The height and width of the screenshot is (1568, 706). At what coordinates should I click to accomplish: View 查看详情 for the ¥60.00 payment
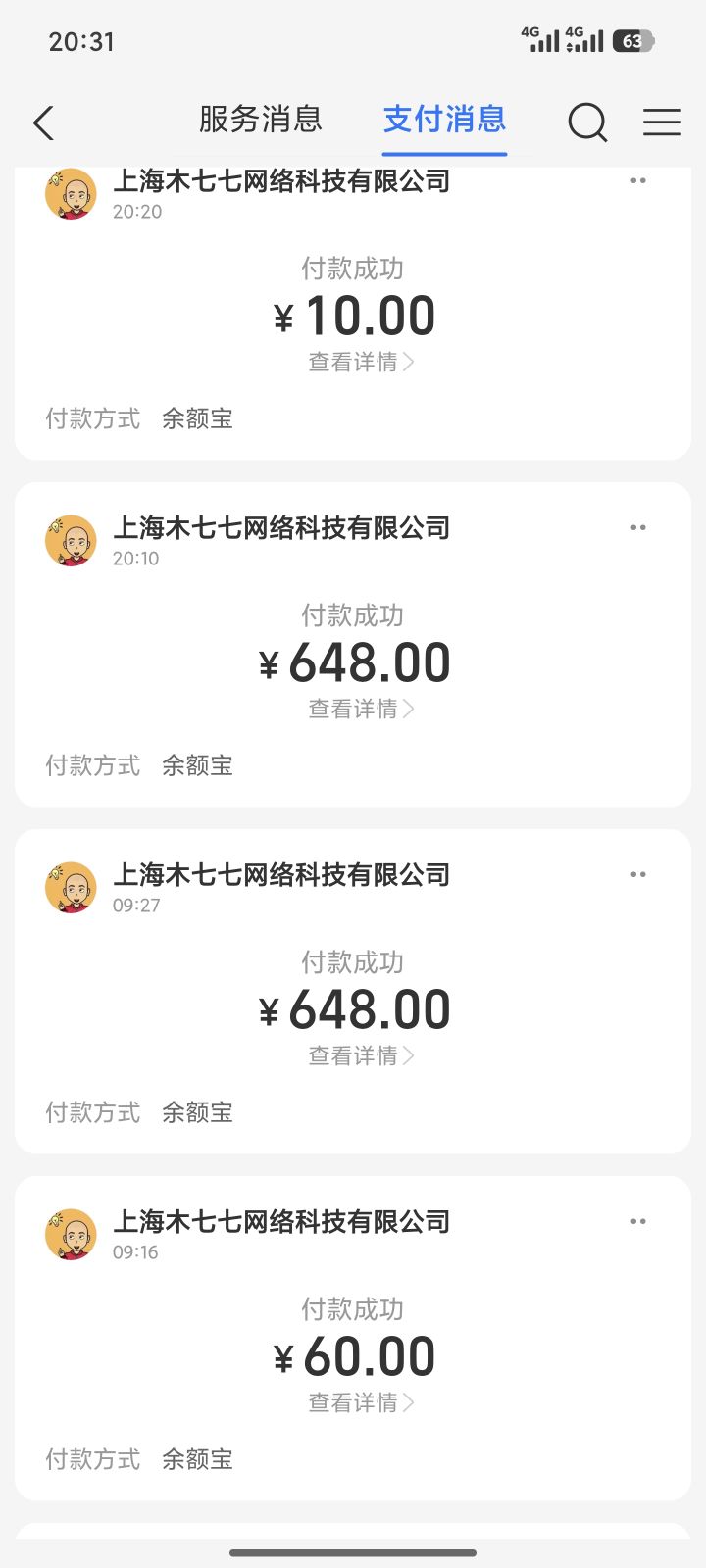pyautogui.click(x=361, y=1403)
